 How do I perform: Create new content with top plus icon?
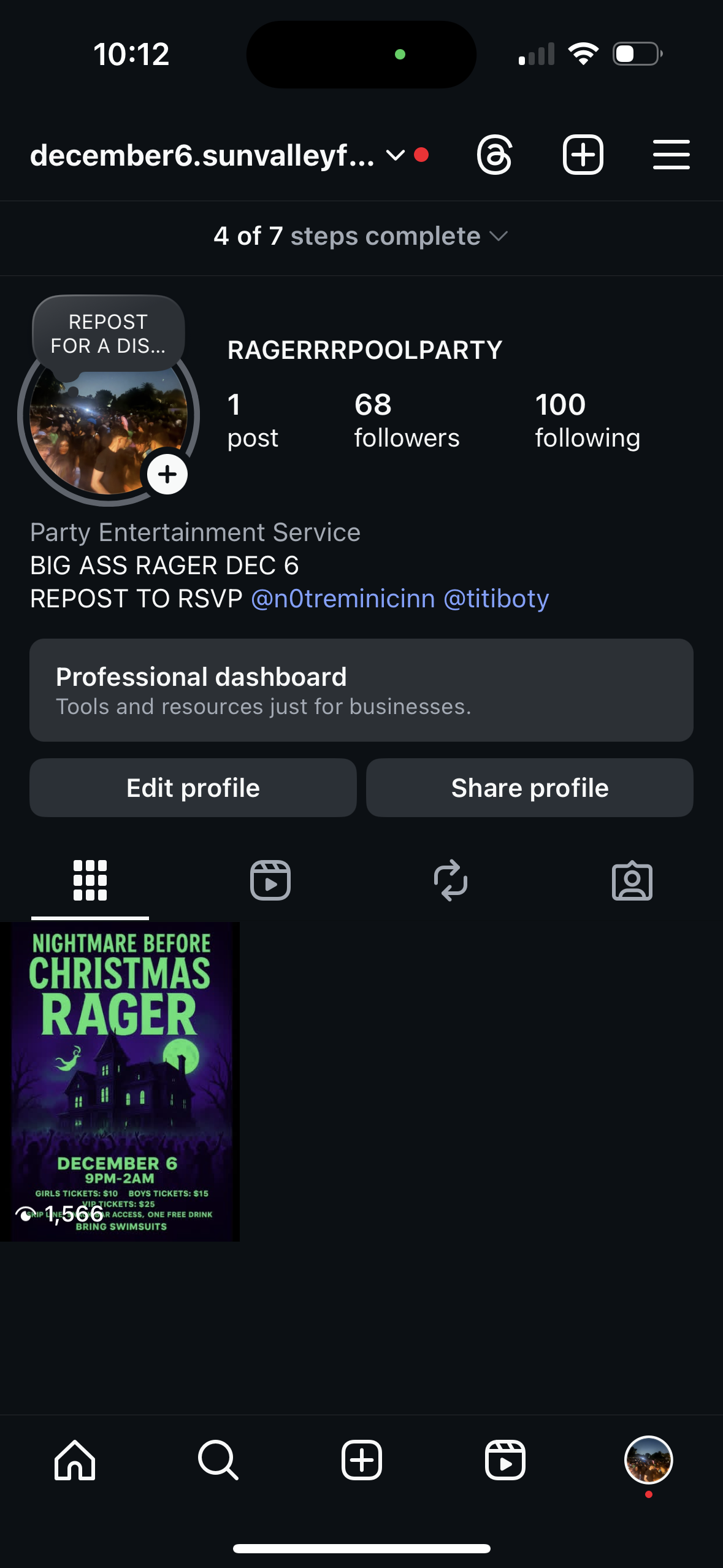point(583,155)
